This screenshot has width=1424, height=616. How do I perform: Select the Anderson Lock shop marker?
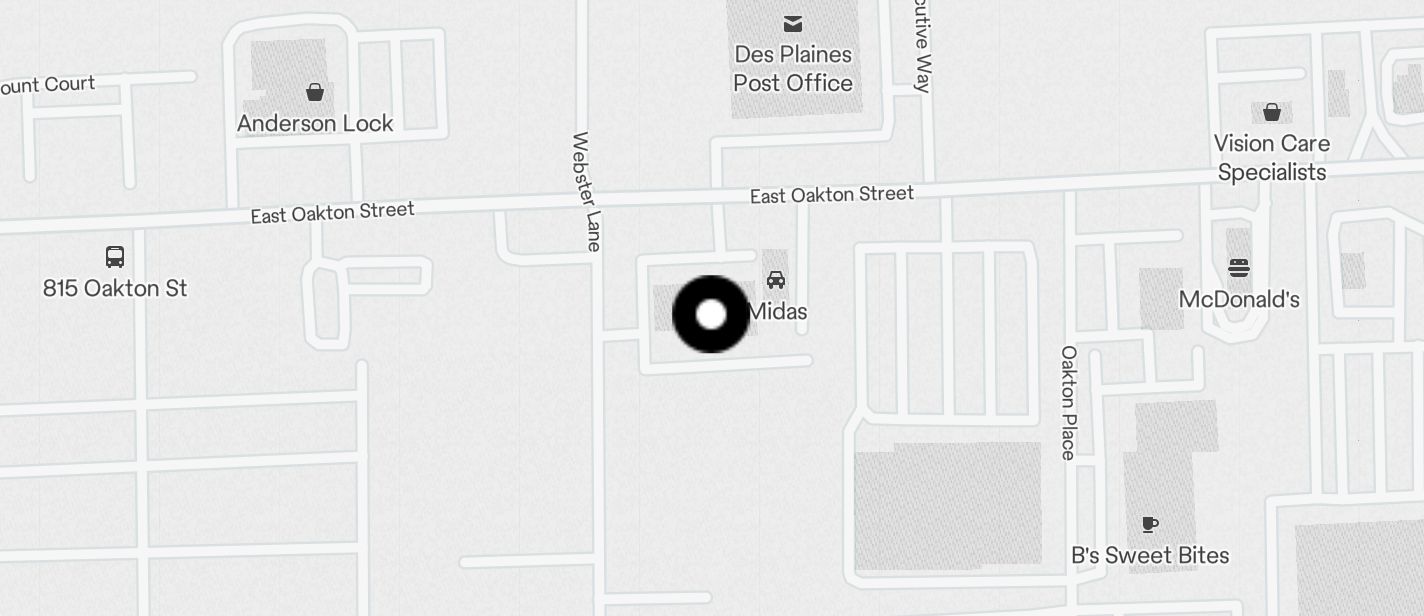click(315, 93)
